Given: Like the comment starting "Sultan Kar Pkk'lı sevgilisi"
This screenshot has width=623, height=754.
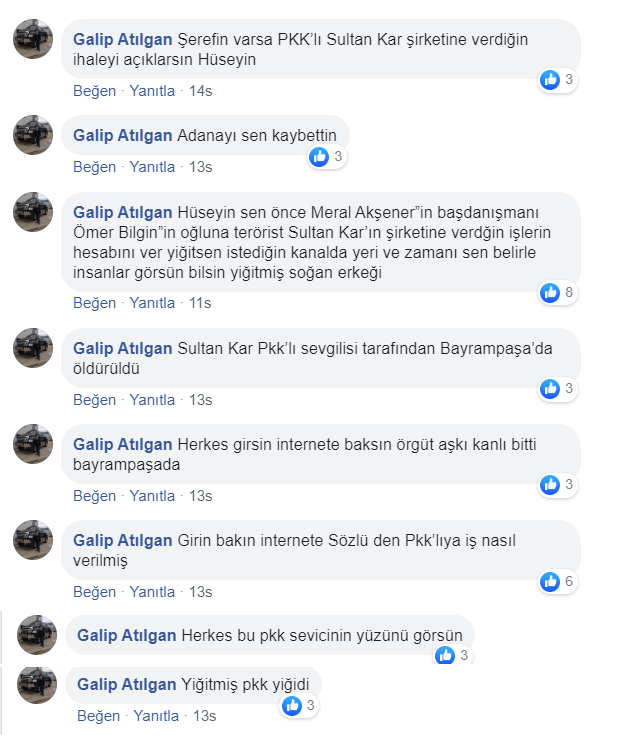Looking at the screenshot, I should tap(95, 400).
